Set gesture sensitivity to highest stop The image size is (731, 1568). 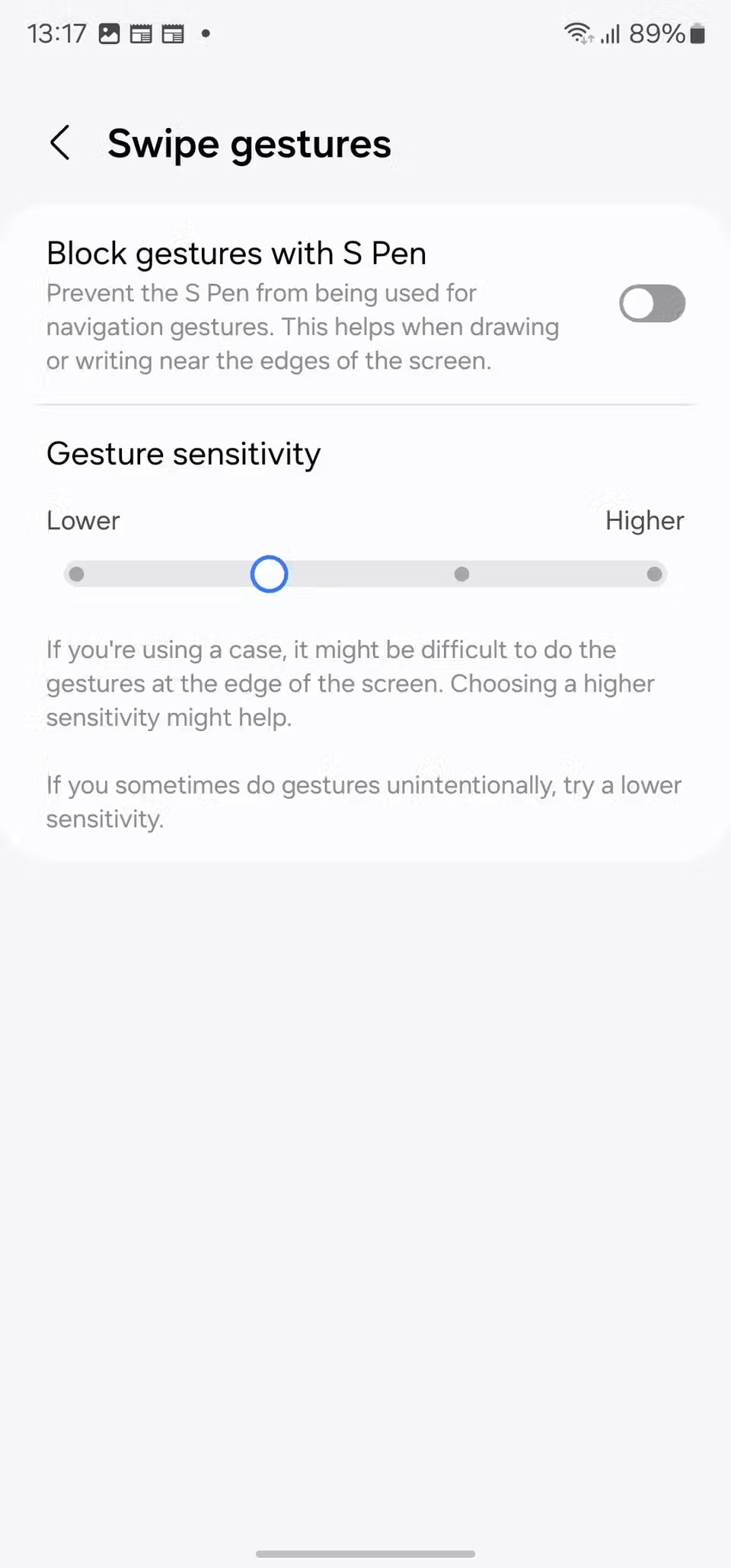pyautogui.click(x=654, y=574)
